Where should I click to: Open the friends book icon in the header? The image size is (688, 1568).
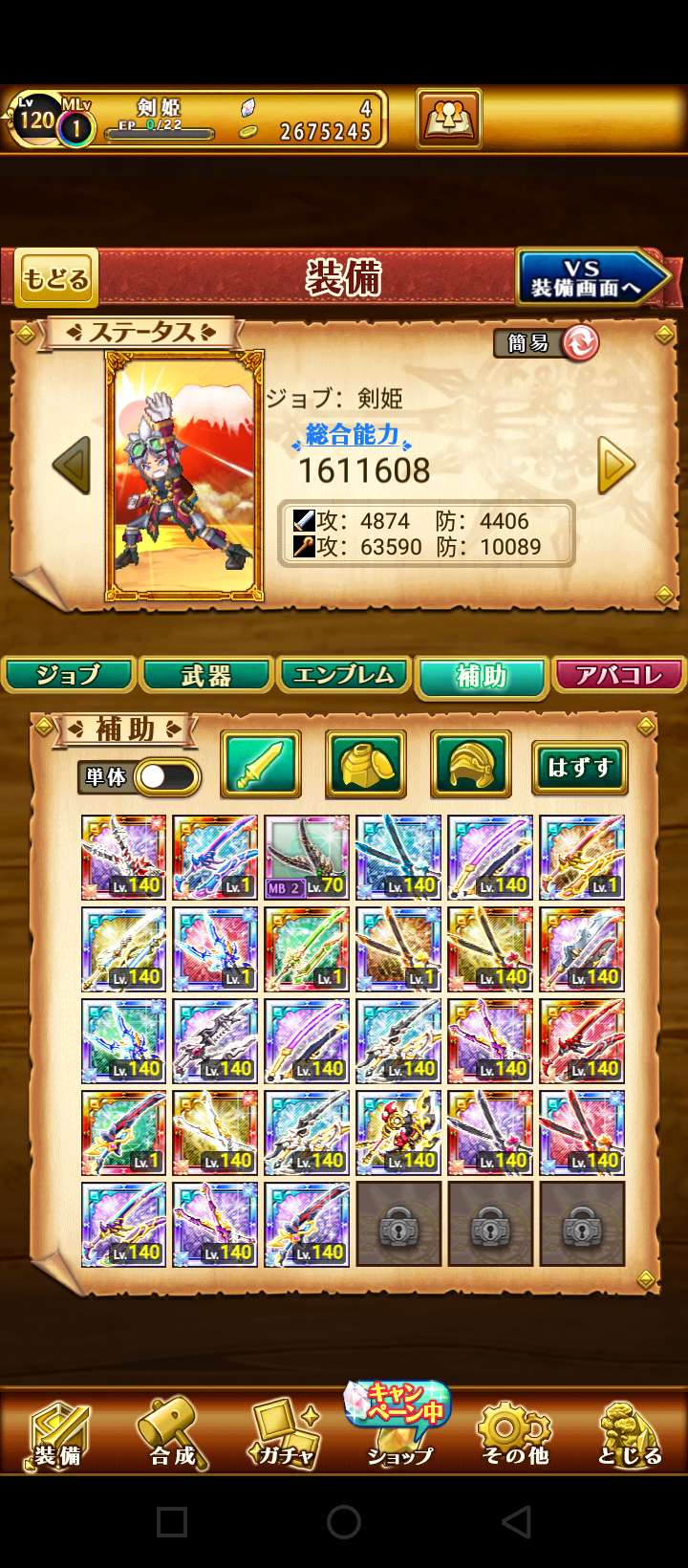pos(448,119)
